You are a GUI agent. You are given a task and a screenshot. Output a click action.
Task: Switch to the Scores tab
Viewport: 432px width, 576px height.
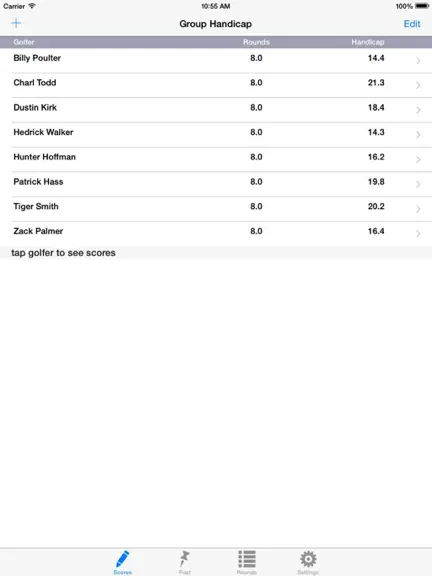pos(123,562)
